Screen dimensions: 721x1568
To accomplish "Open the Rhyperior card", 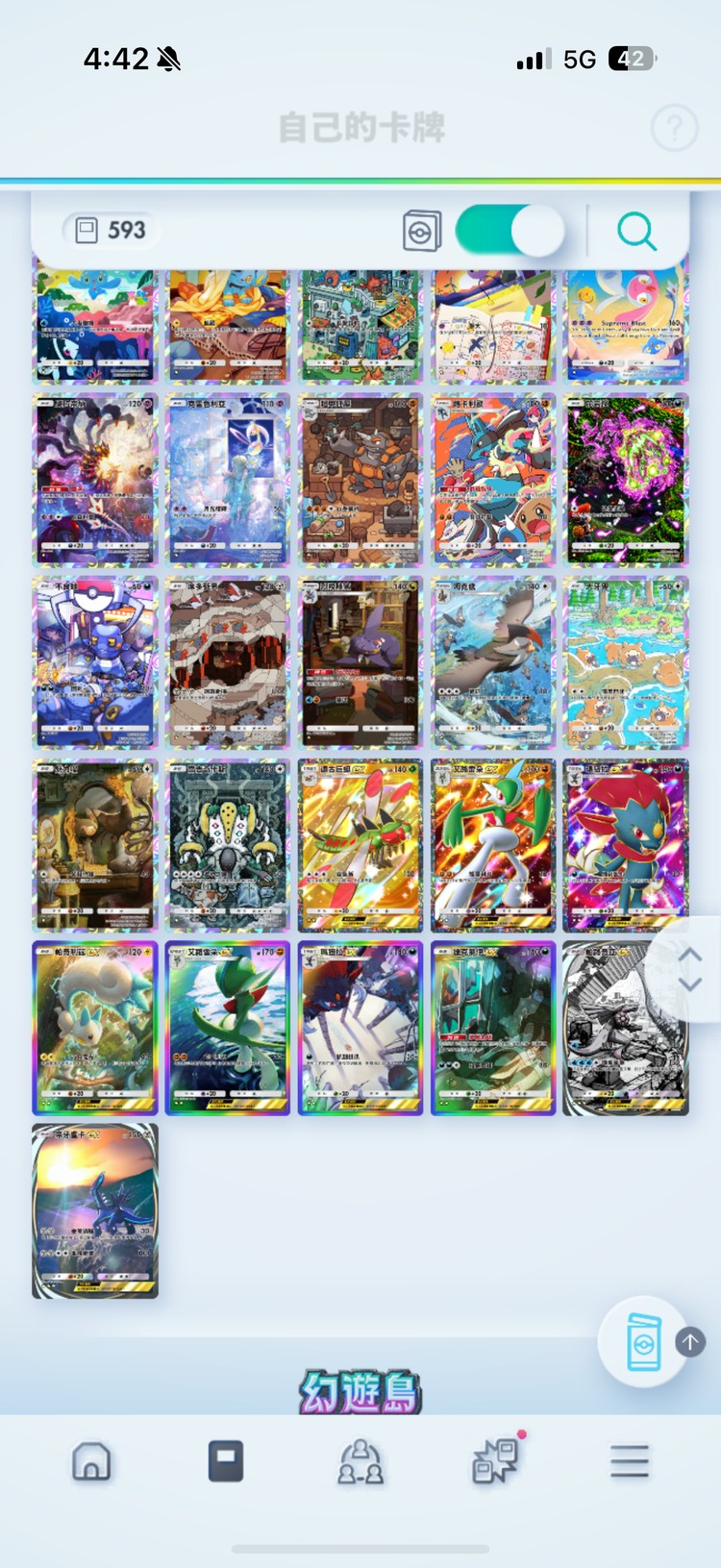I will (360, 479).
